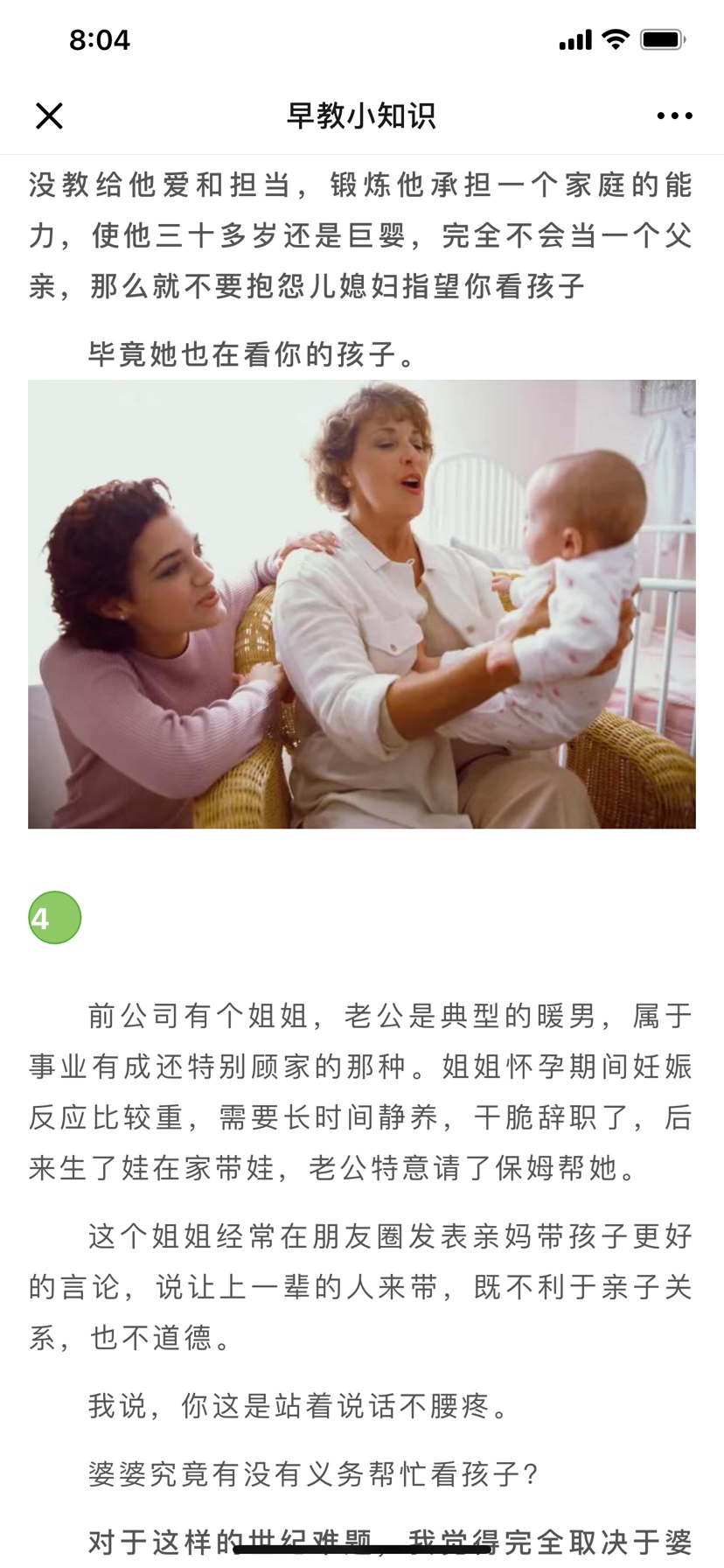This screenshot has height=1568, width=724.
Task: Open the three-dot more options menu
Action: point(674,115)
